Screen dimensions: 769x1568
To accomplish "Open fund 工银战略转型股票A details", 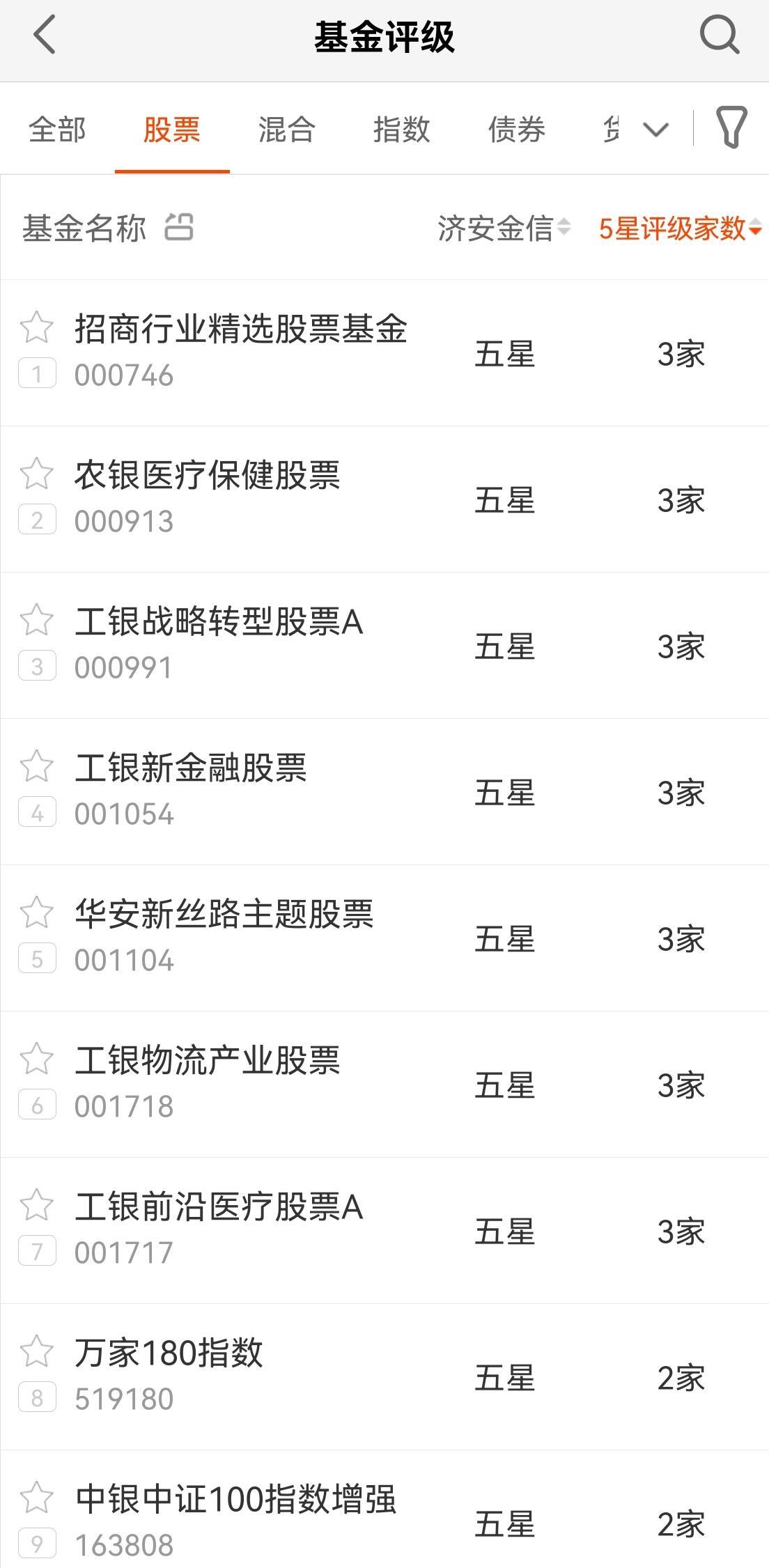I will click(x=219, y=625).
